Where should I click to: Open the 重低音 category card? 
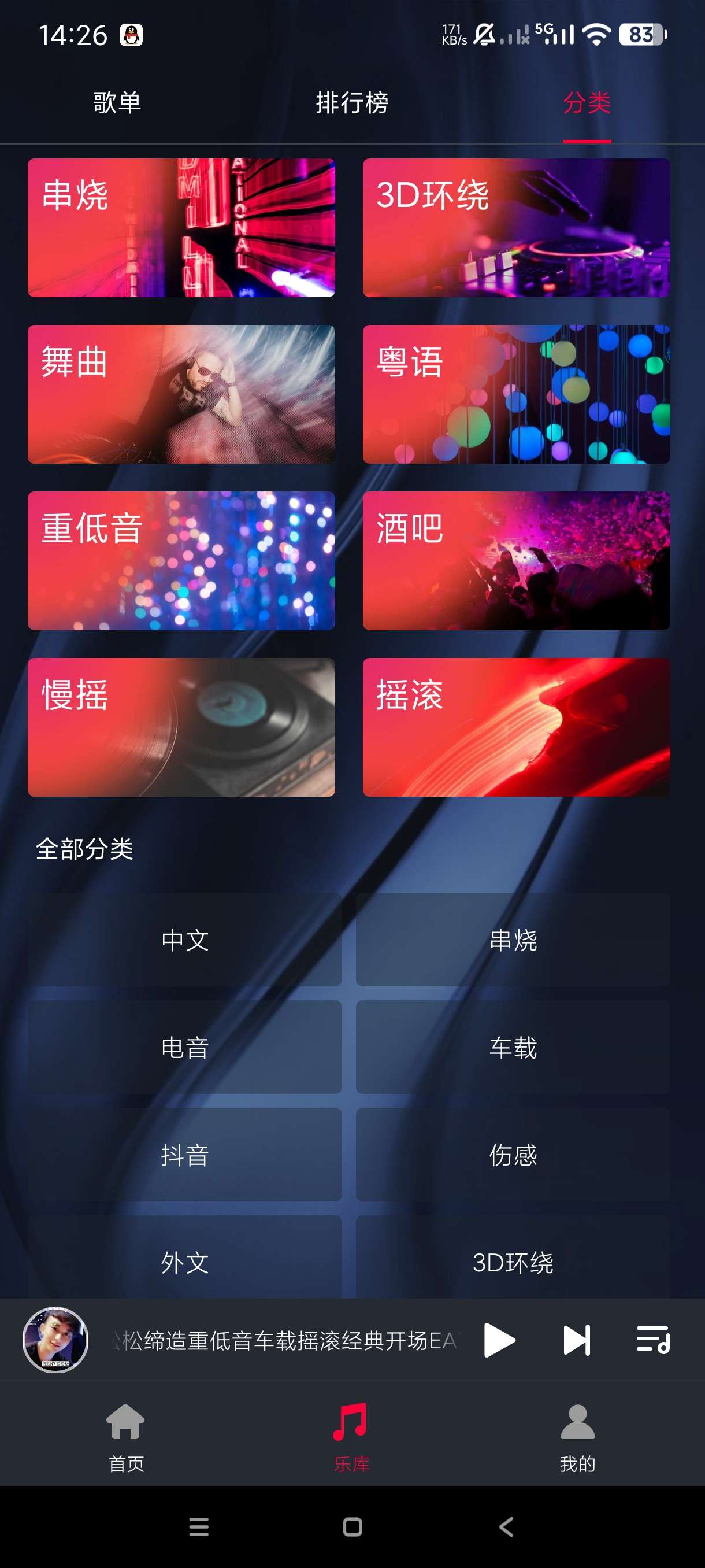point(181,560)
